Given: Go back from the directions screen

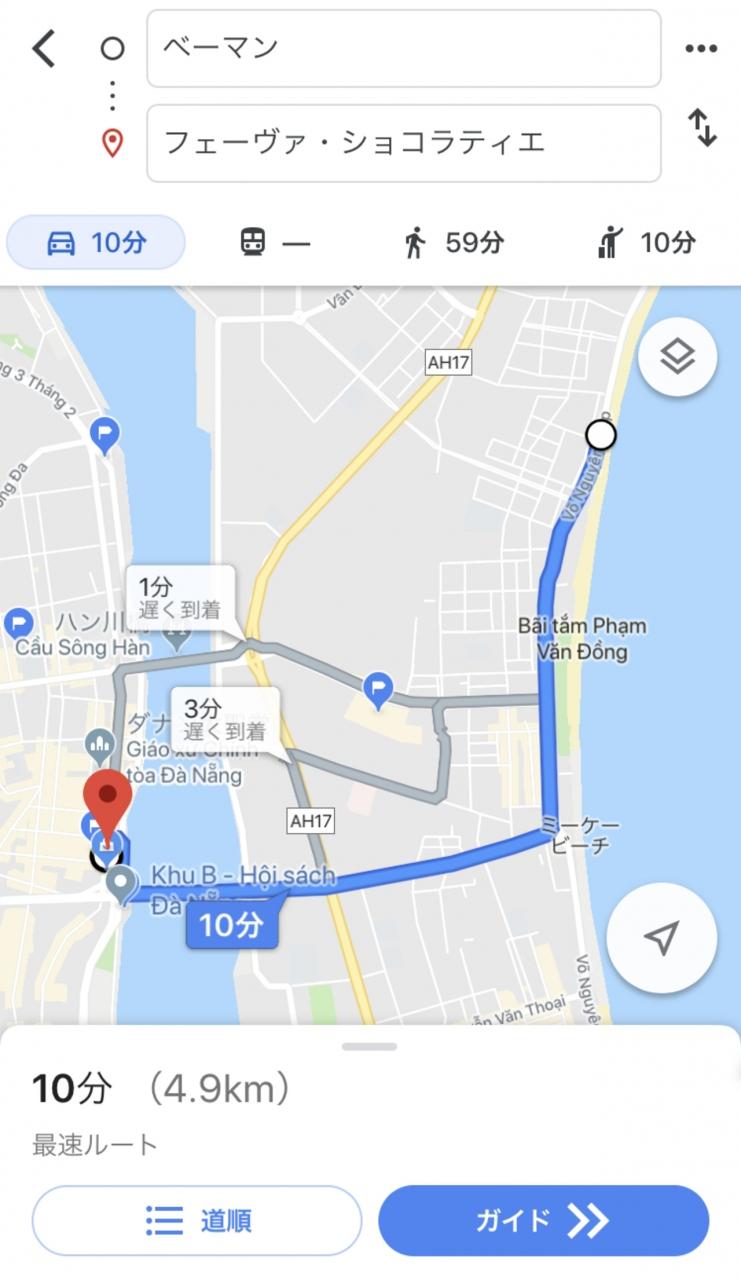Looking at the screenshot, I should click(44, 48).
